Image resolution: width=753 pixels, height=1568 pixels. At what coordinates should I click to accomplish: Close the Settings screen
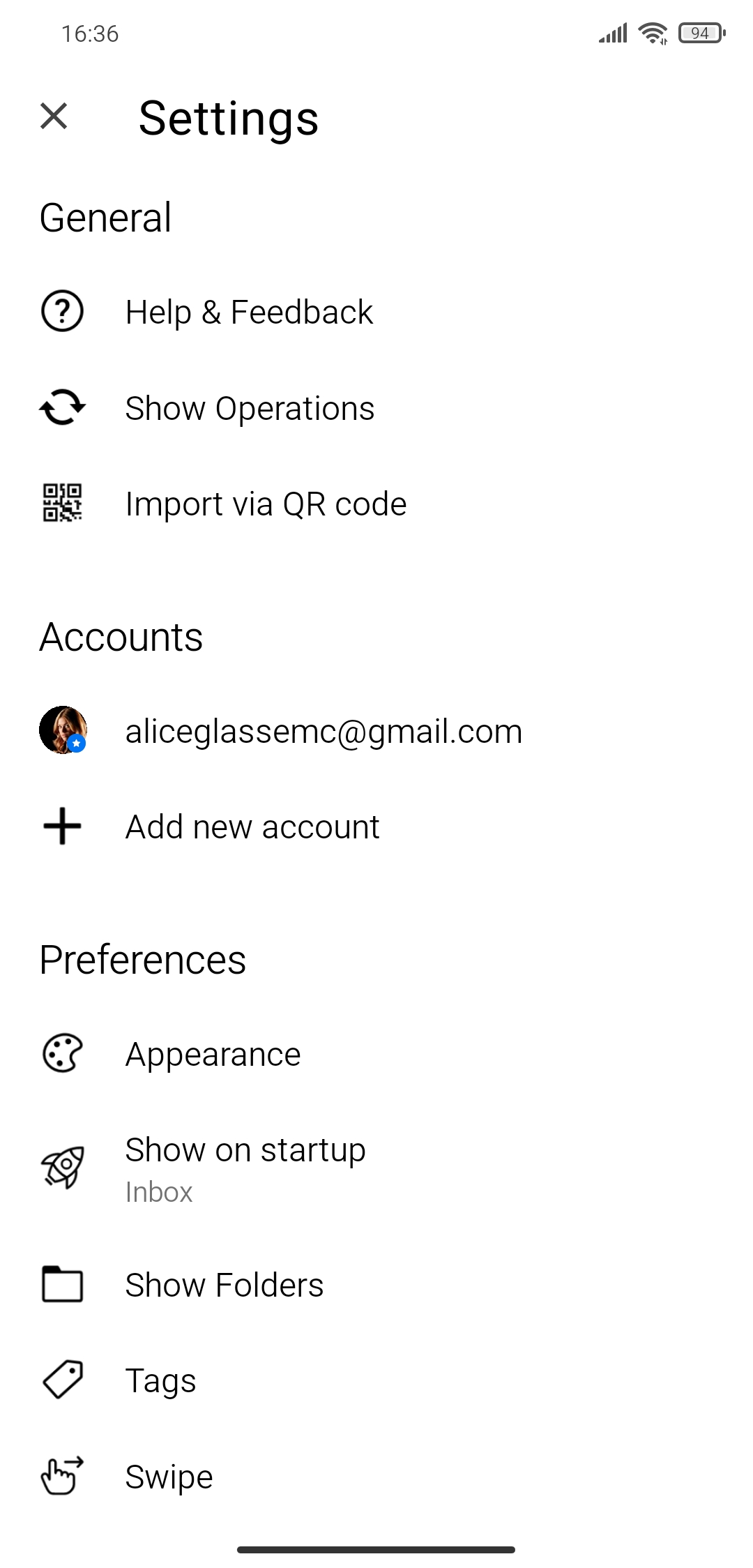54,116
